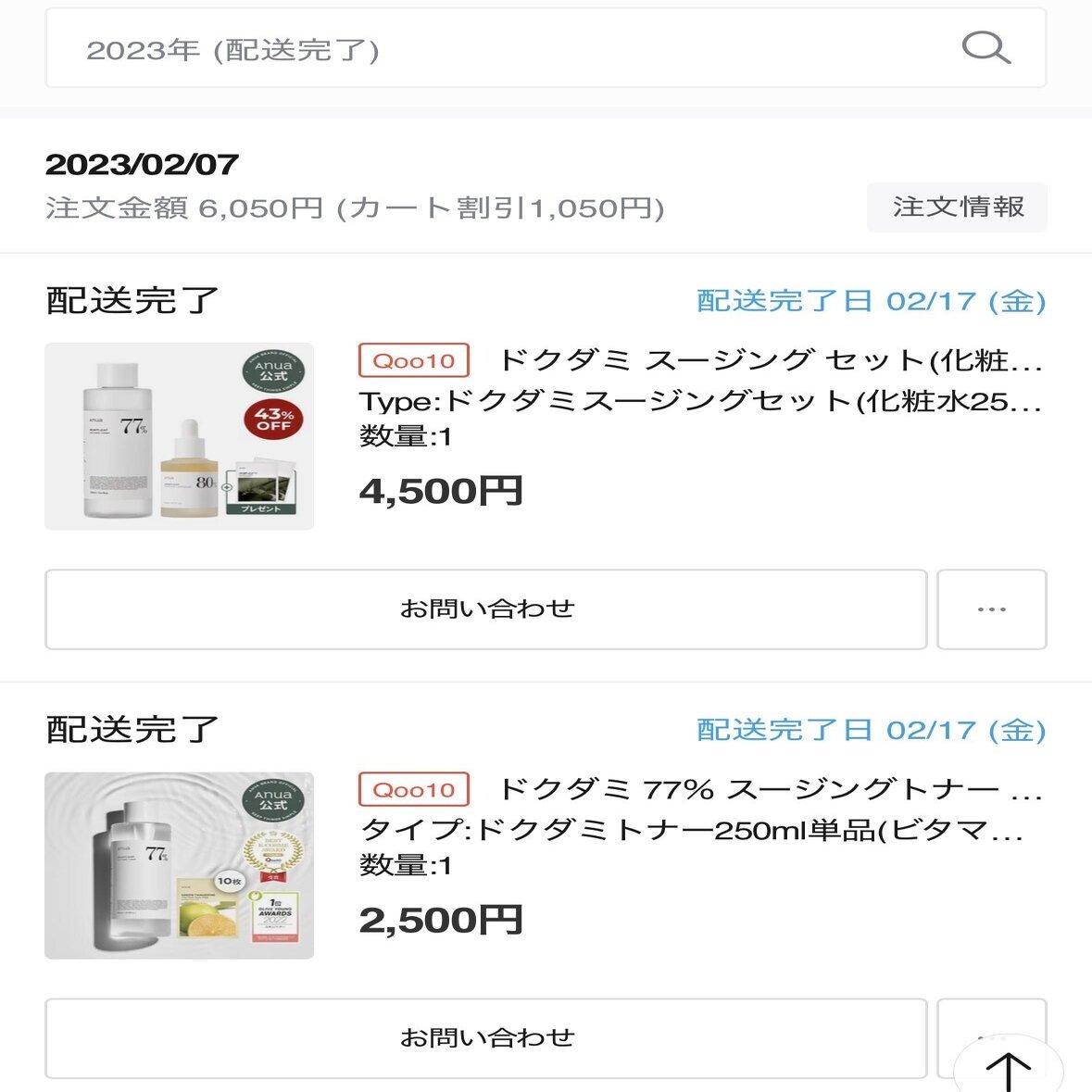Open the ドクダミ 77% スージングトナー product image

(x=179, y=865)
